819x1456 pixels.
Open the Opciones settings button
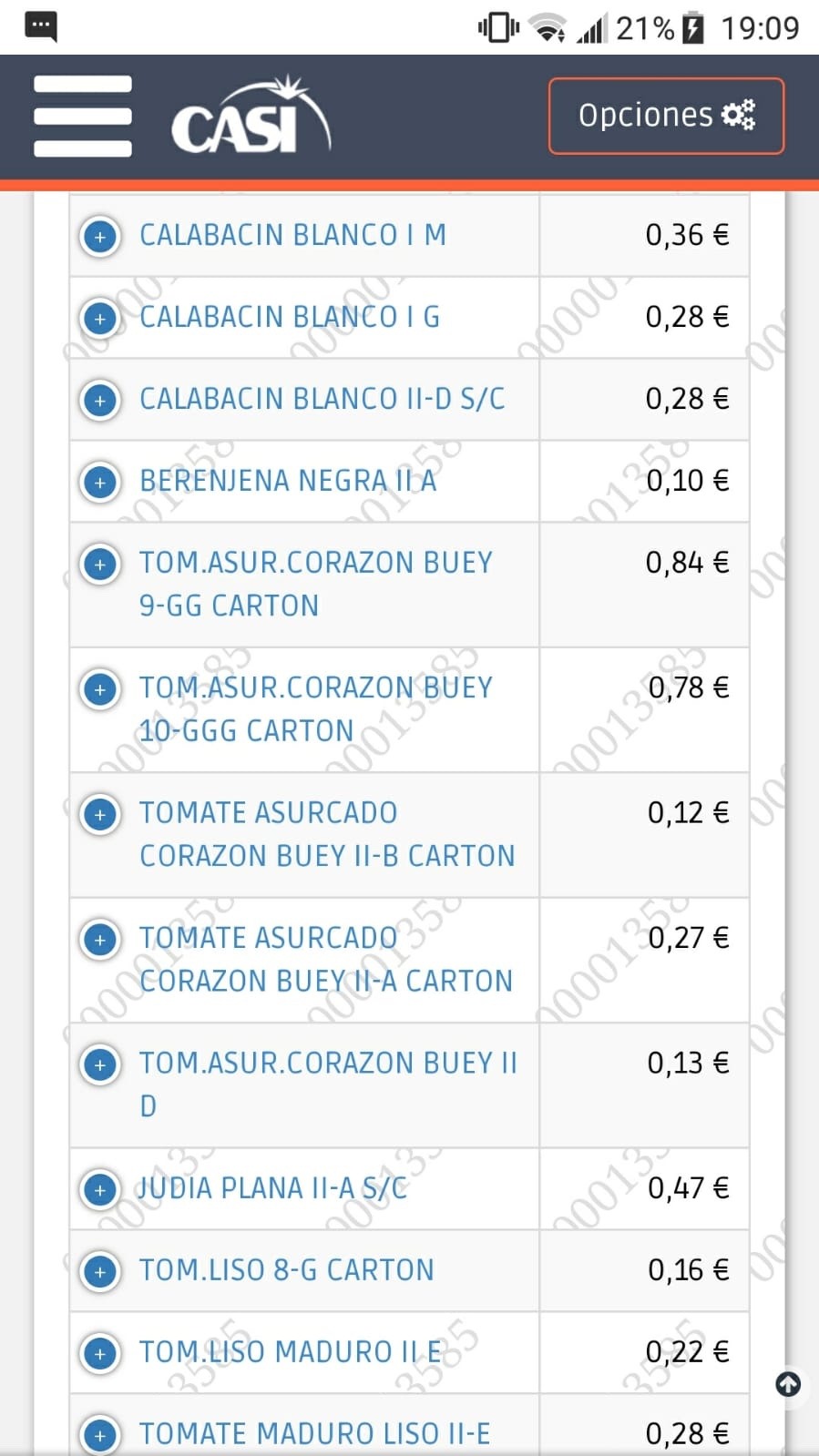[x=666, y=116]
